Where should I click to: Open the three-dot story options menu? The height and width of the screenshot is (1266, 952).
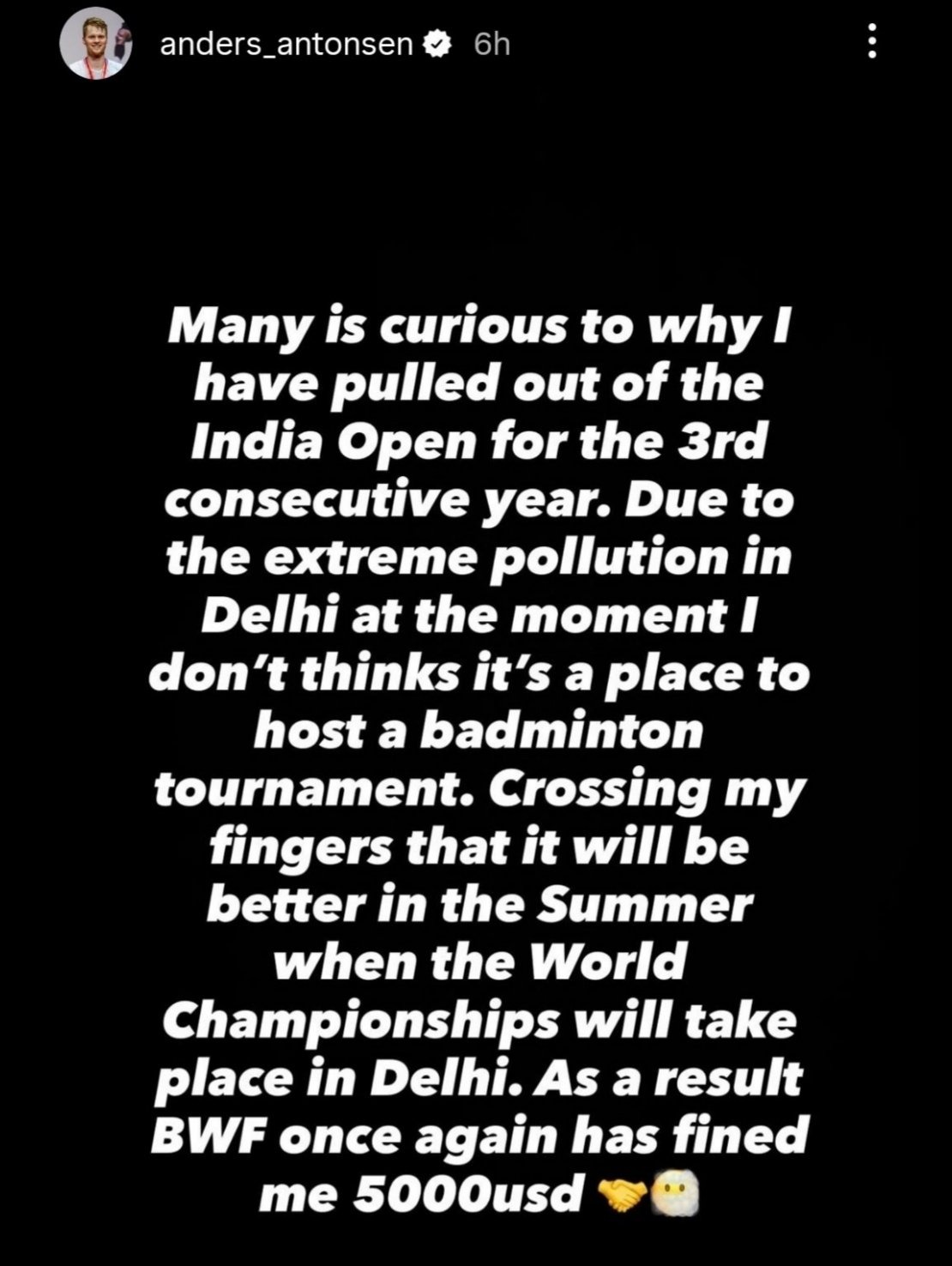(871, 40)
